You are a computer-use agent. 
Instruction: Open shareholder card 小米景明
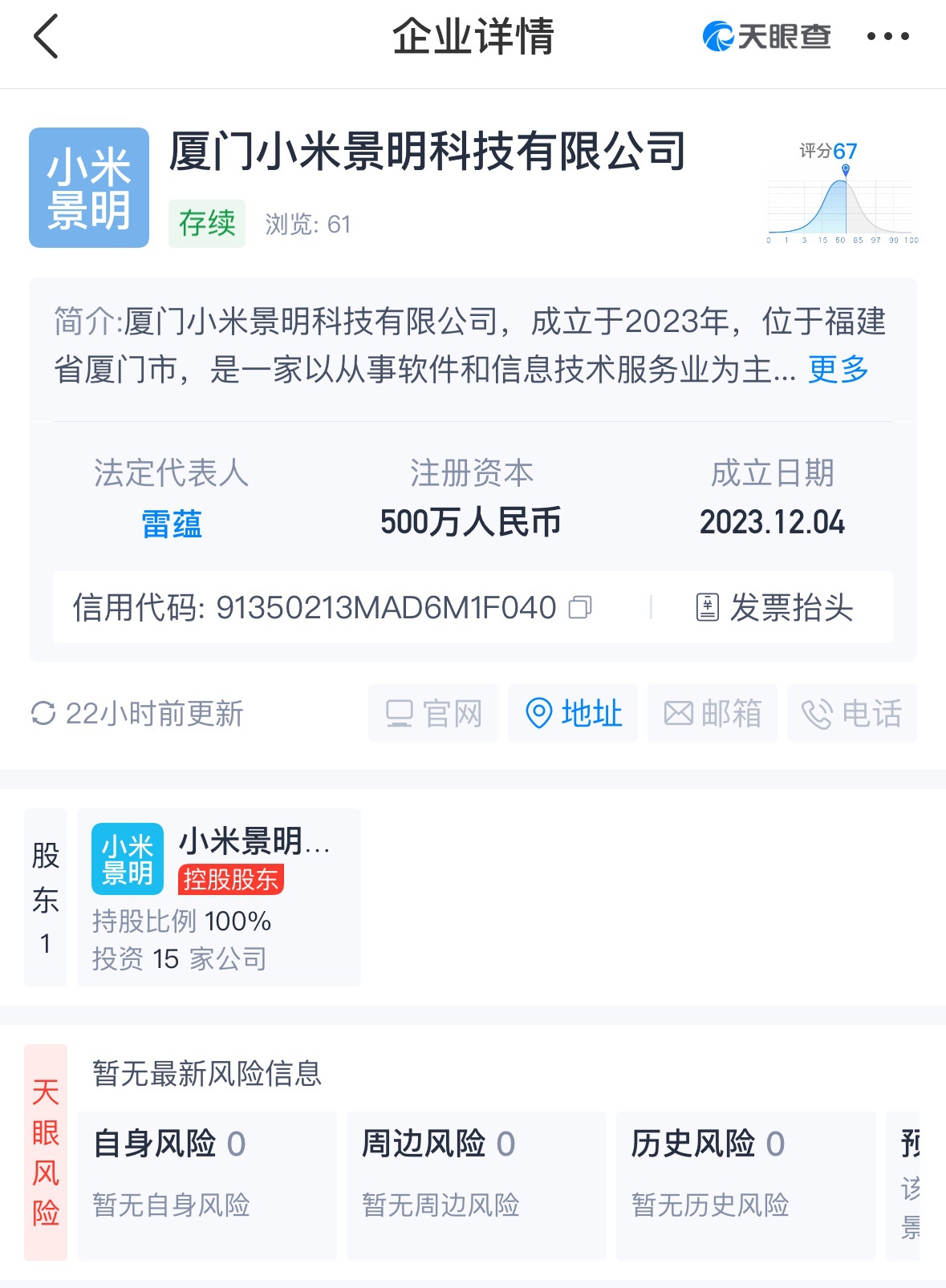point(218,897)
